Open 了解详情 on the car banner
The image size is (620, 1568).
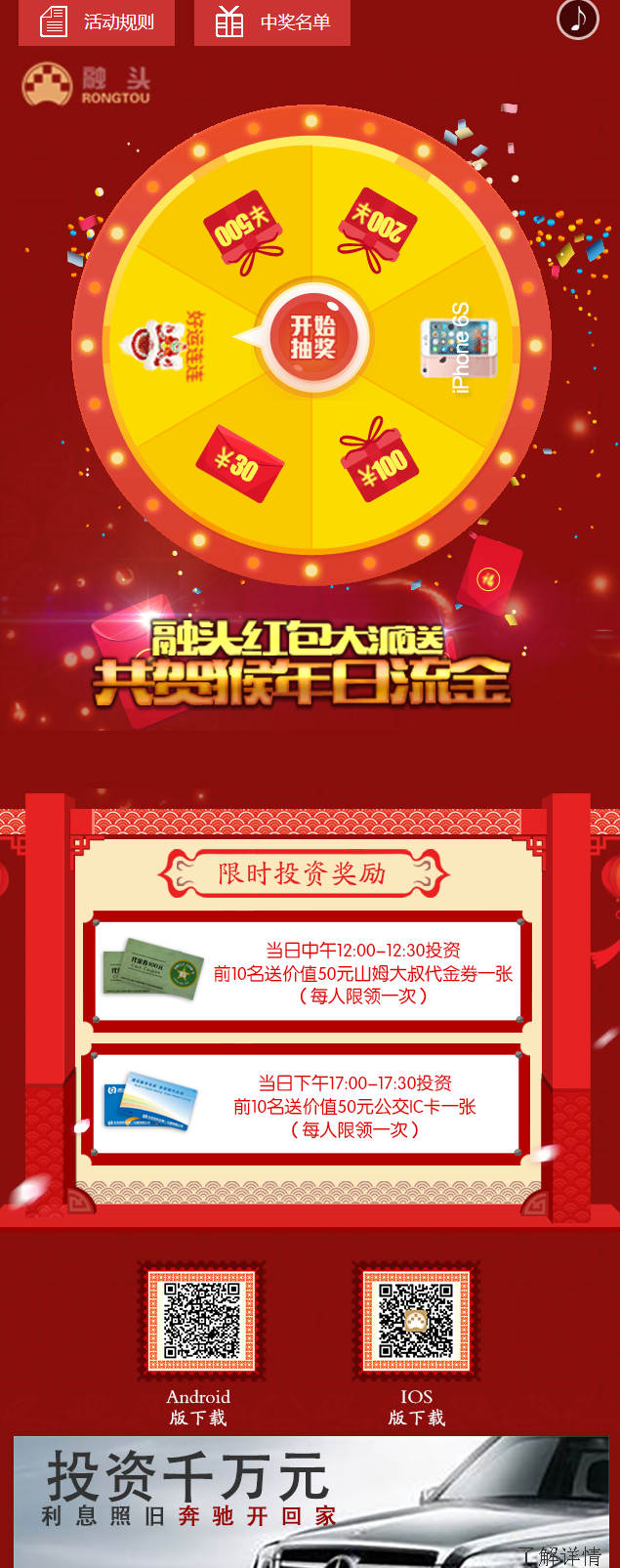pos(561,1555)
